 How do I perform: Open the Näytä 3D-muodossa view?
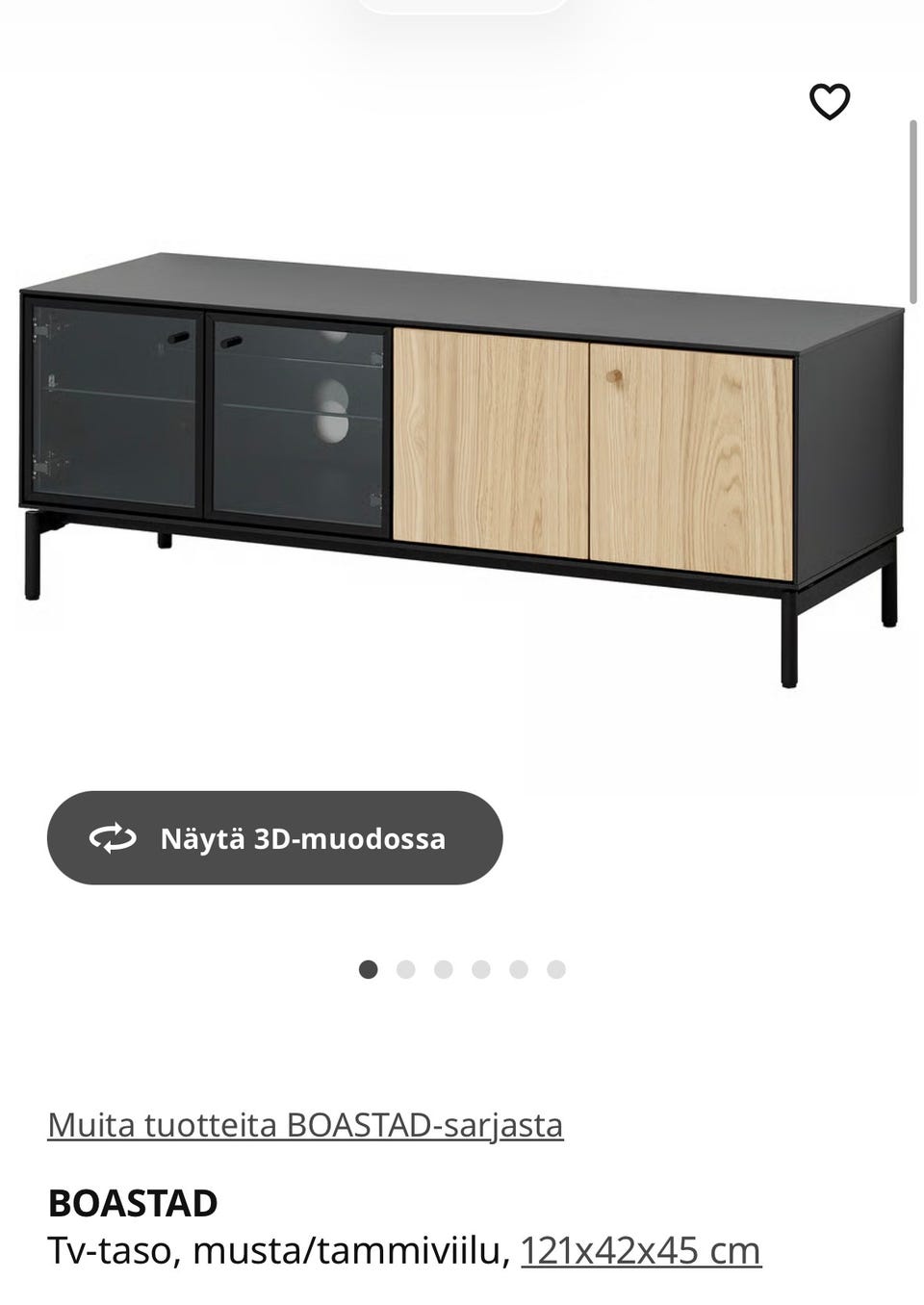click(x=275, y=838)
